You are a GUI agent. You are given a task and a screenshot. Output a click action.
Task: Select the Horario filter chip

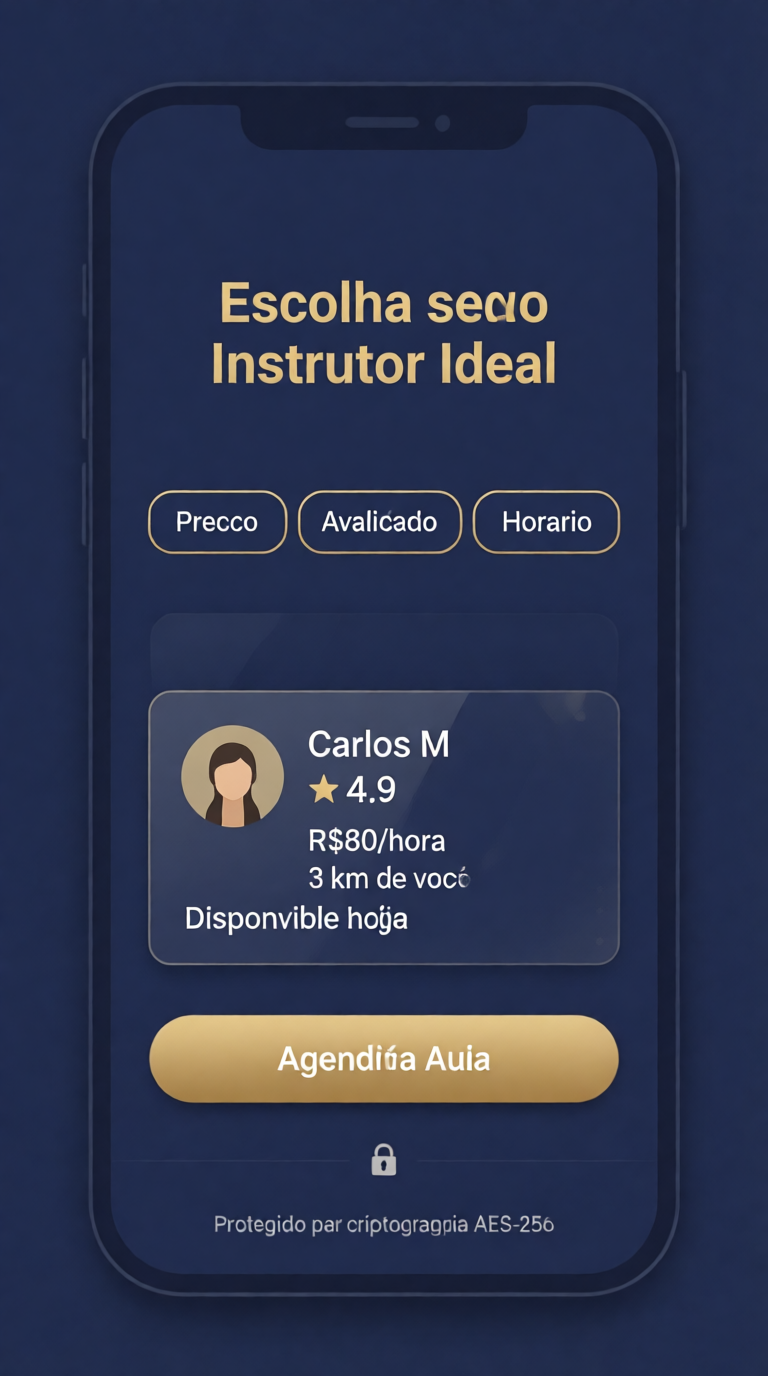546,521
